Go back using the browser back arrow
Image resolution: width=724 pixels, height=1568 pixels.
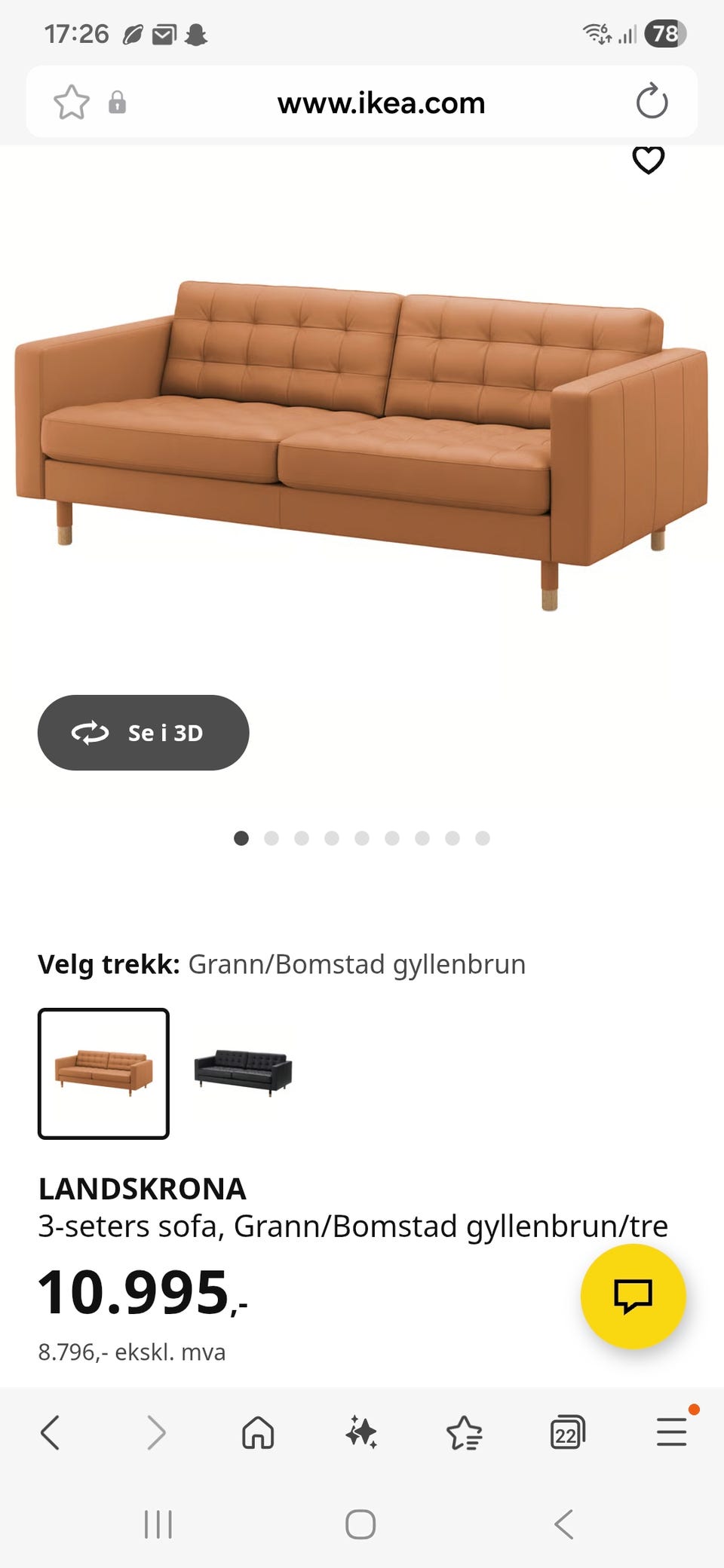tap(51, 1433)
